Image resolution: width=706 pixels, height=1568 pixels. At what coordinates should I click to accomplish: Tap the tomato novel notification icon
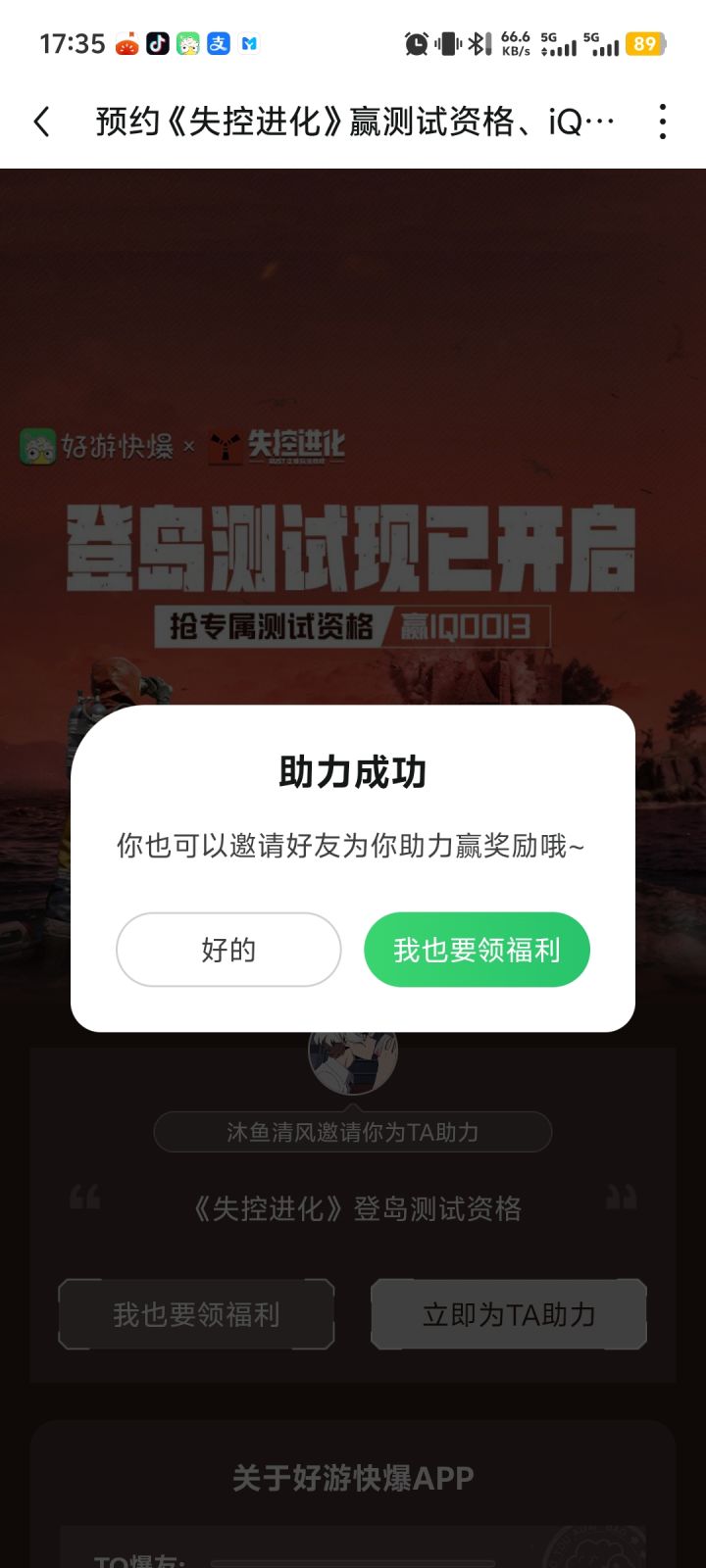126,44
